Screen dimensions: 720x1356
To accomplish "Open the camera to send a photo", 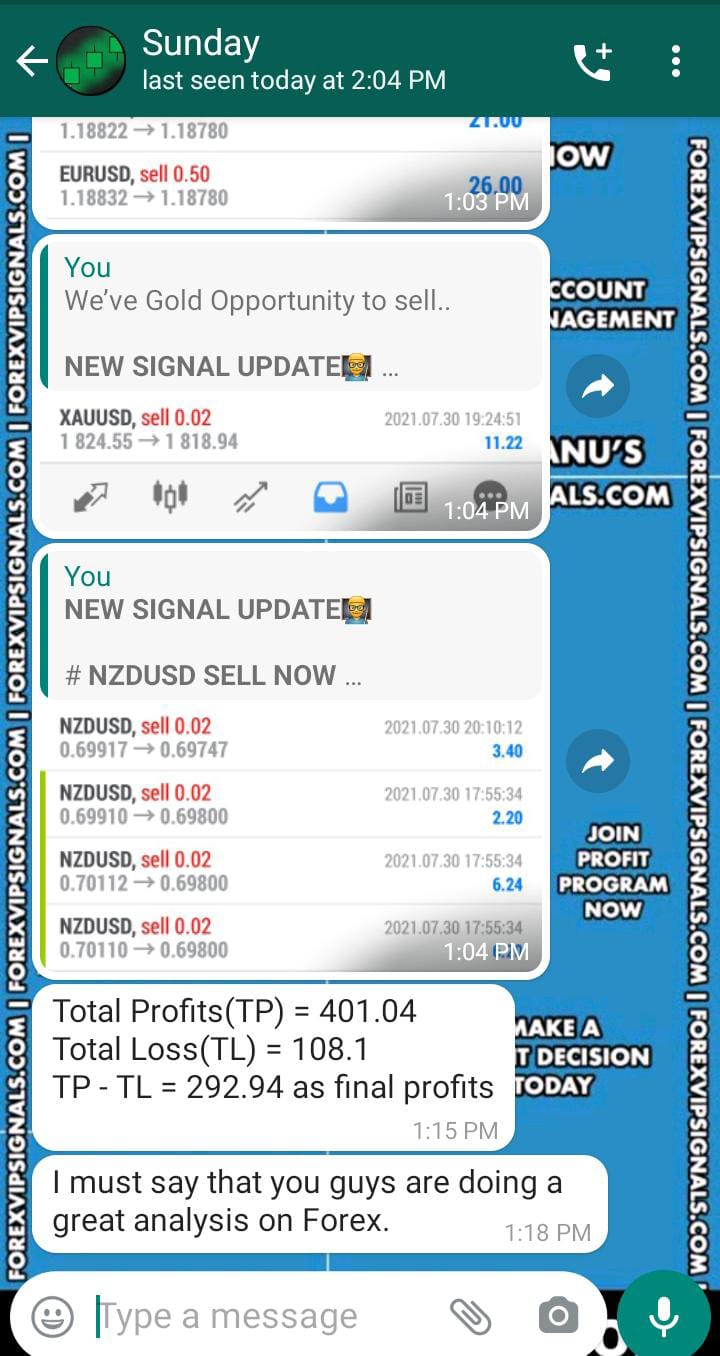I will (558, 1316).
